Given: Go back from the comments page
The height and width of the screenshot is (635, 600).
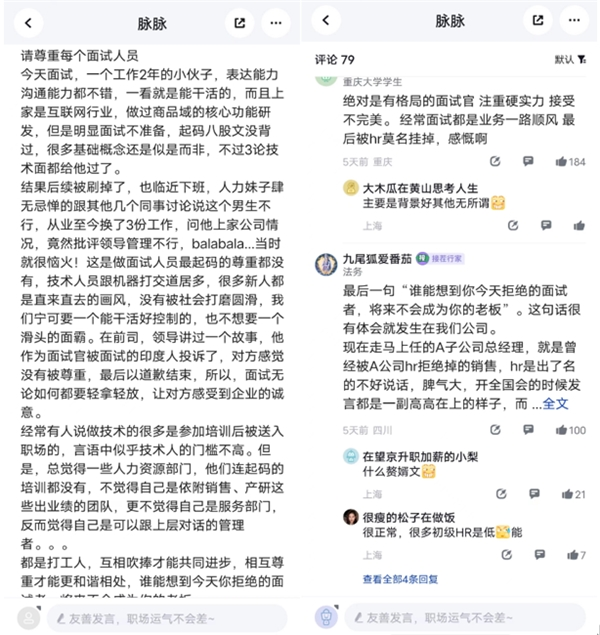Looking at the screenshot, I should pyautogui.click(x=326, y=21).
